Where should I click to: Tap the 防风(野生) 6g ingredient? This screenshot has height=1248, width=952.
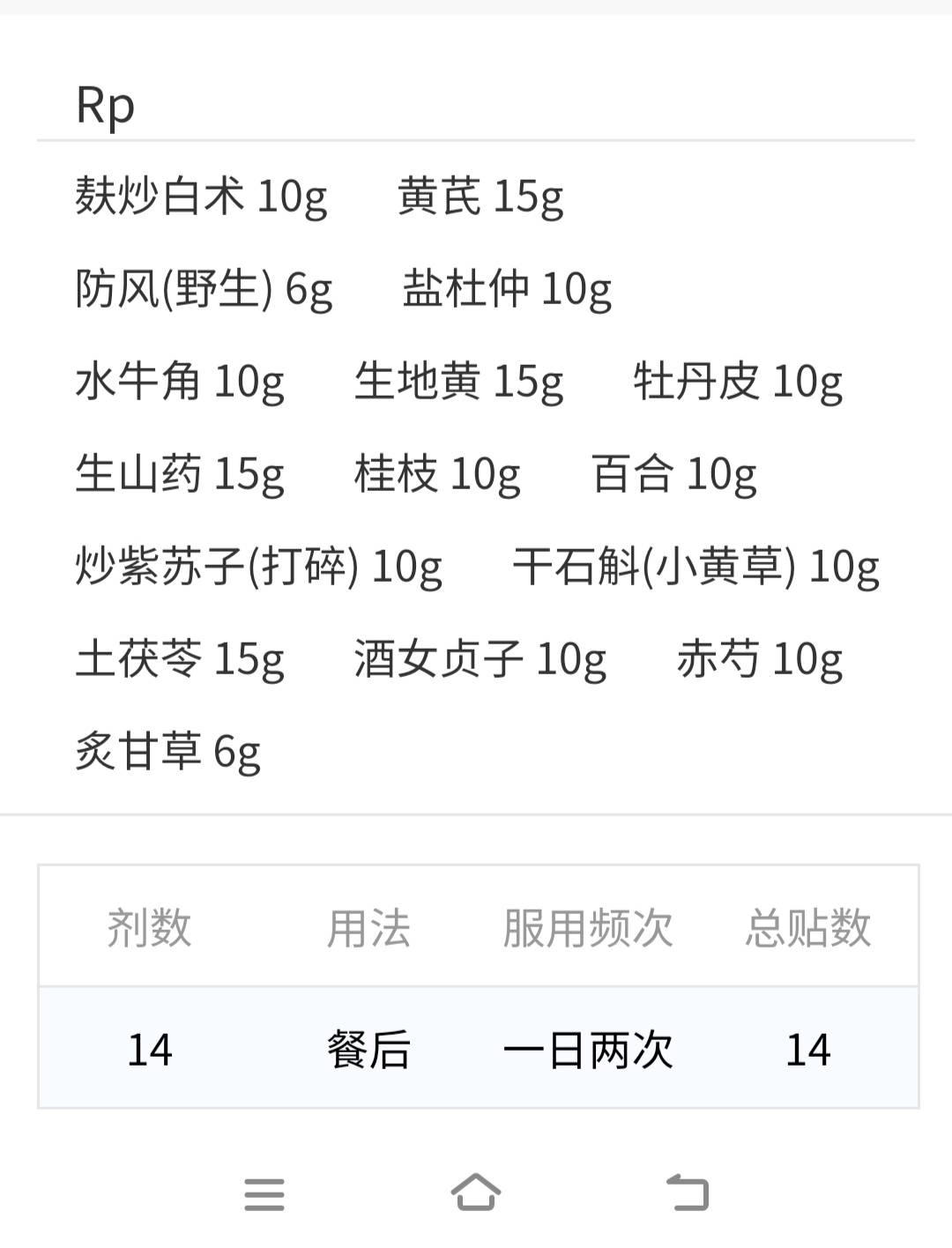205,291
